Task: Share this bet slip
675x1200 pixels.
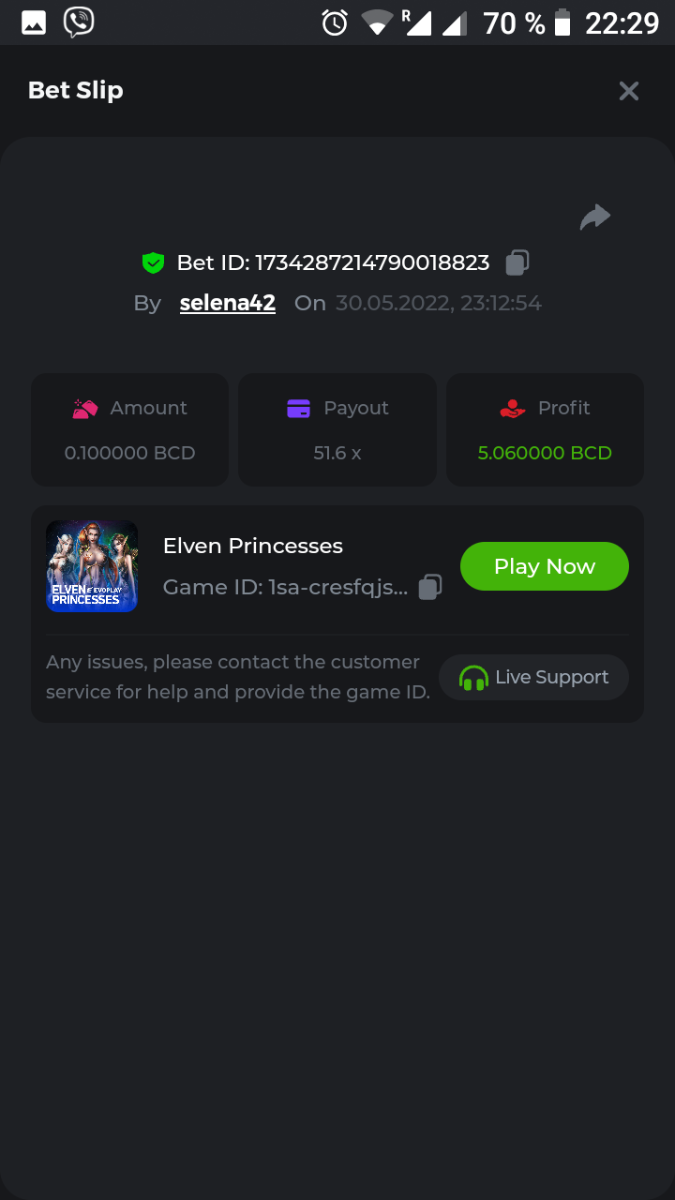Action: 595,217
